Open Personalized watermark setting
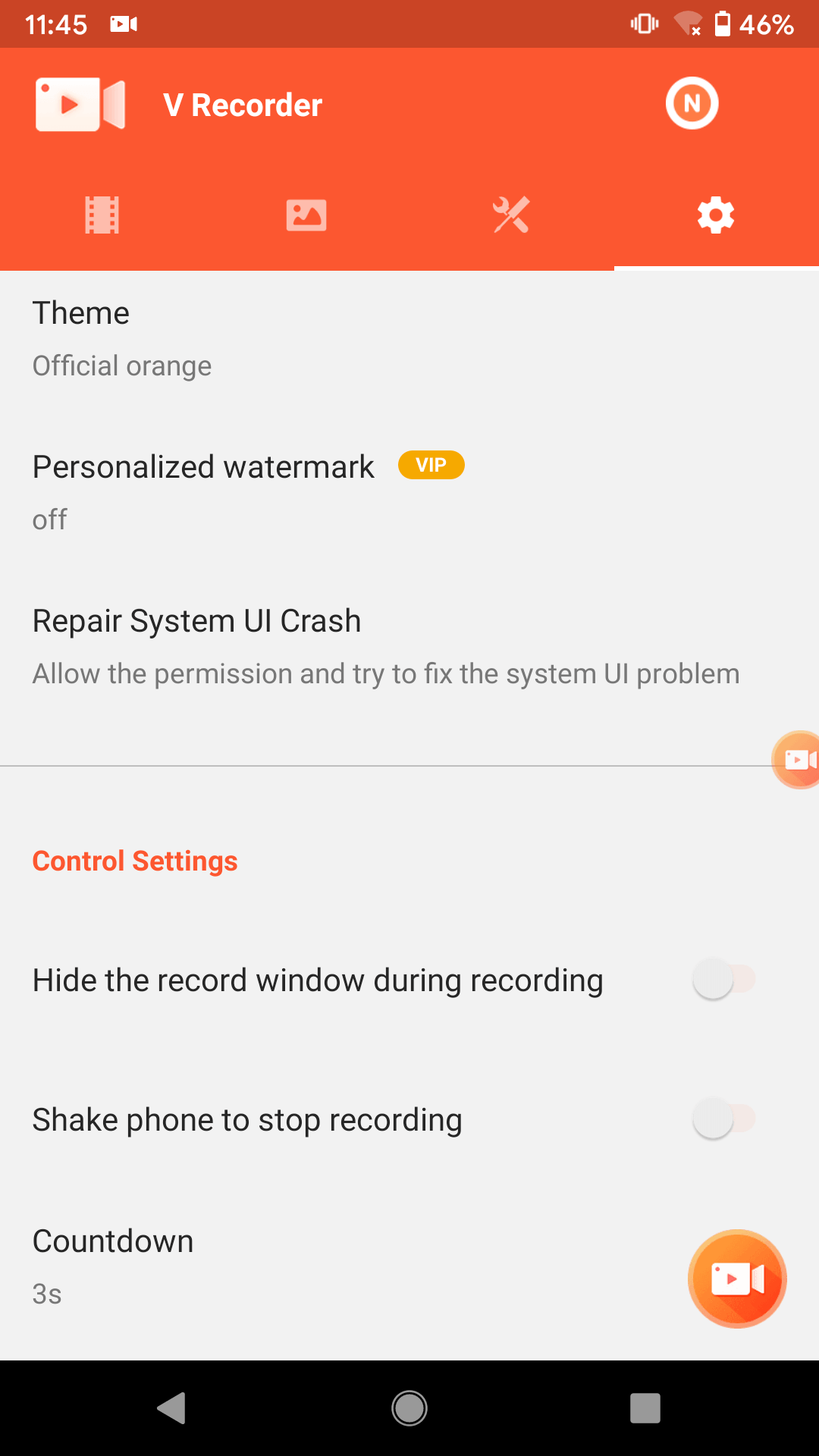This screenshot has height=1456, width=819. [409, 492]
